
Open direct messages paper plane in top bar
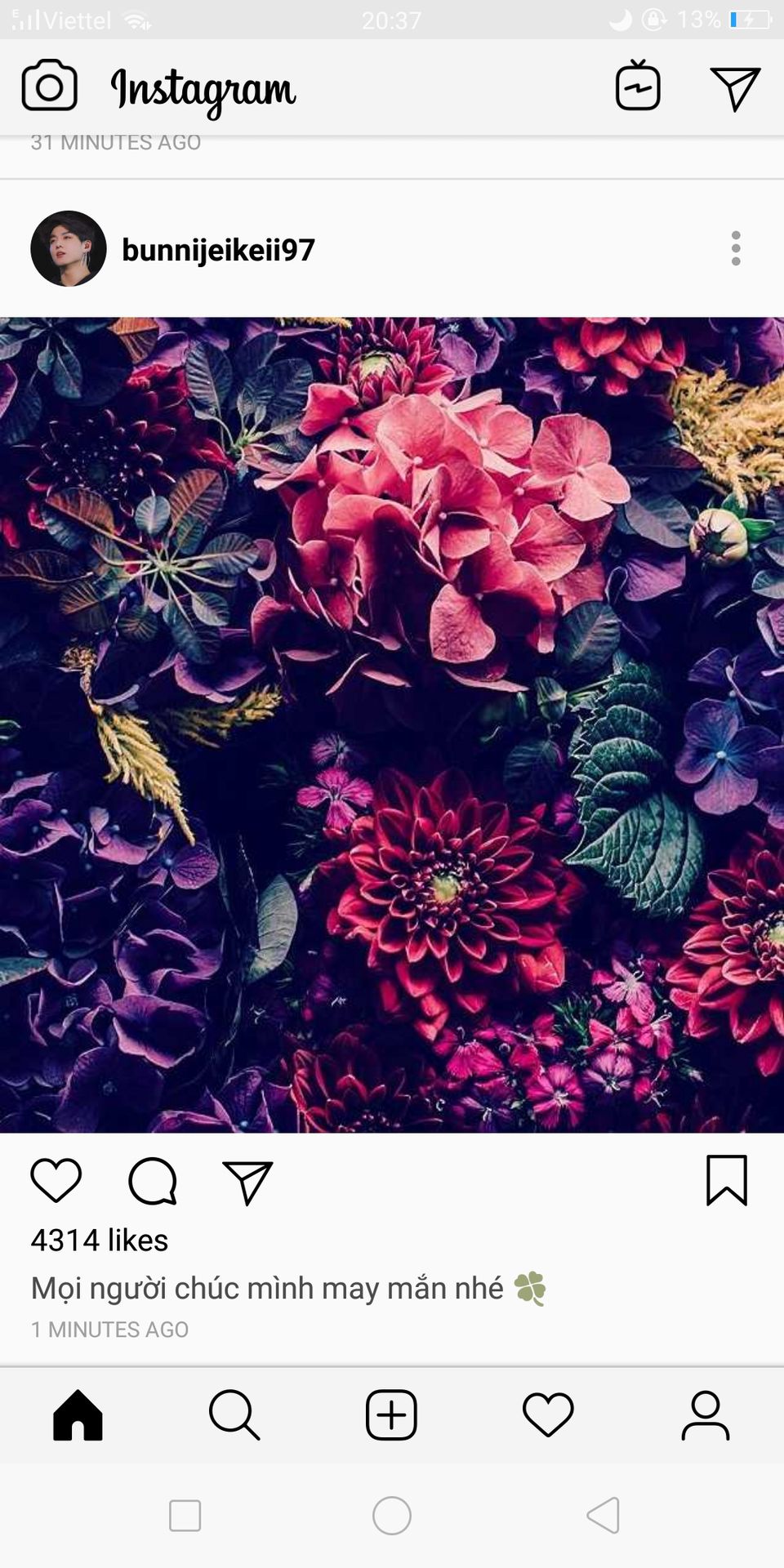[x=735, y=88]
